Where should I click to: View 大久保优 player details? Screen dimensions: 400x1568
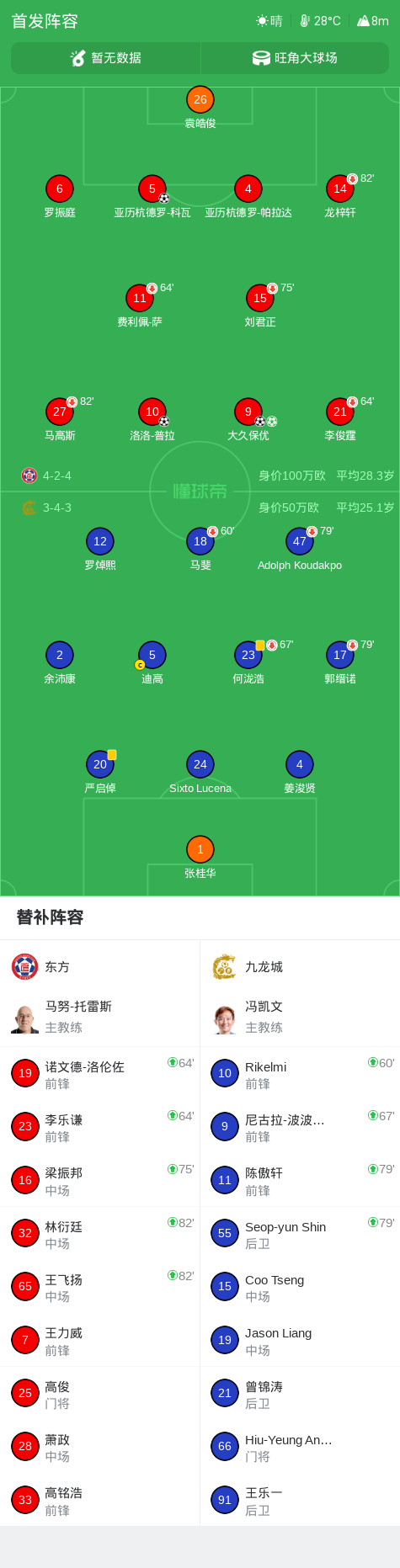[x=248, y=419]
